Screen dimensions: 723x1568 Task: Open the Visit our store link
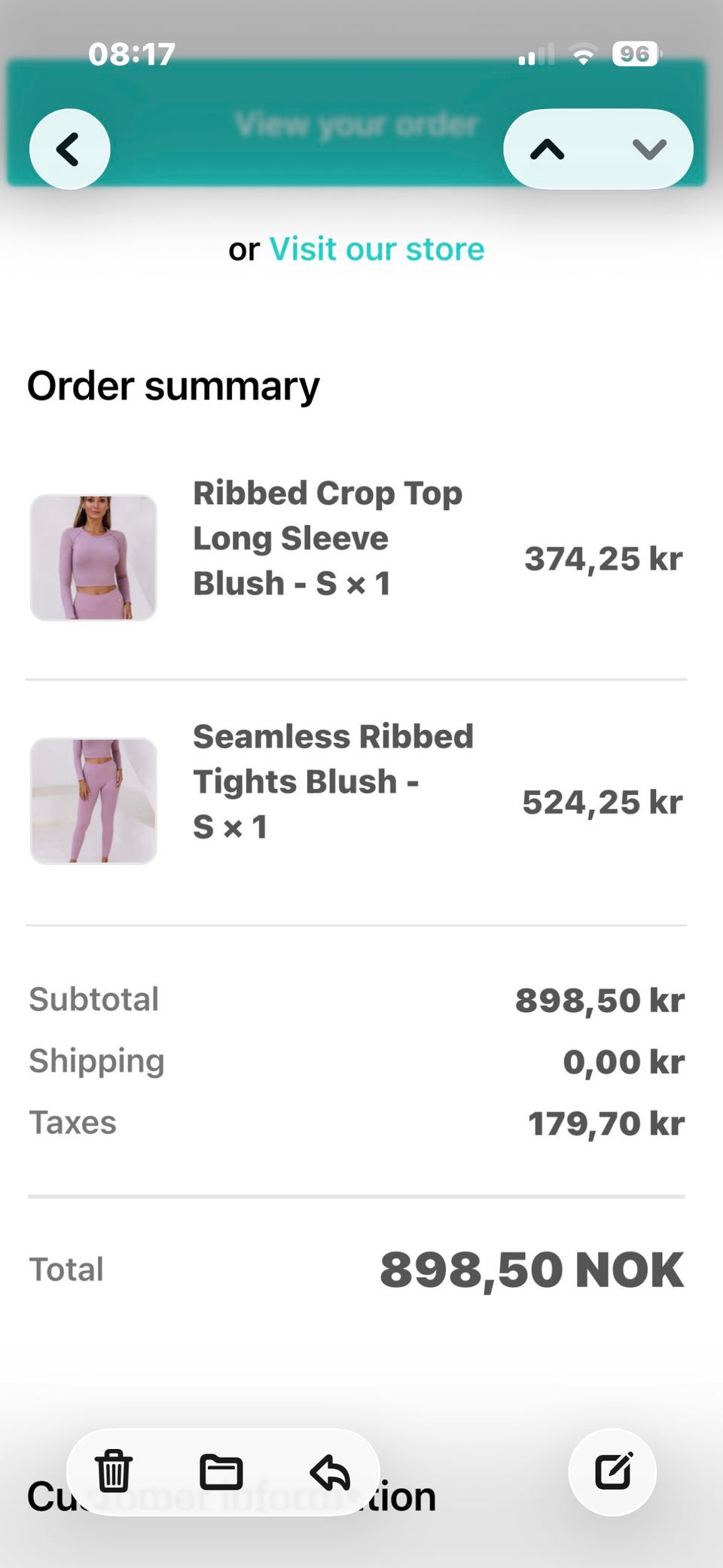click(x=377, y=249)
